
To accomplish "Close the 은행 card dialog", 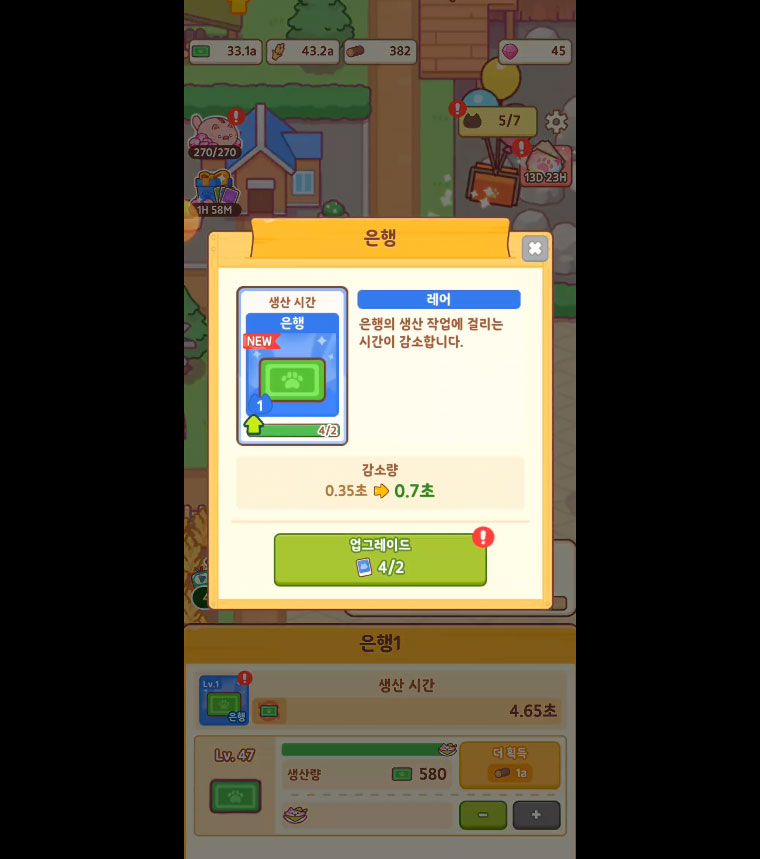I will pos(535,249).
